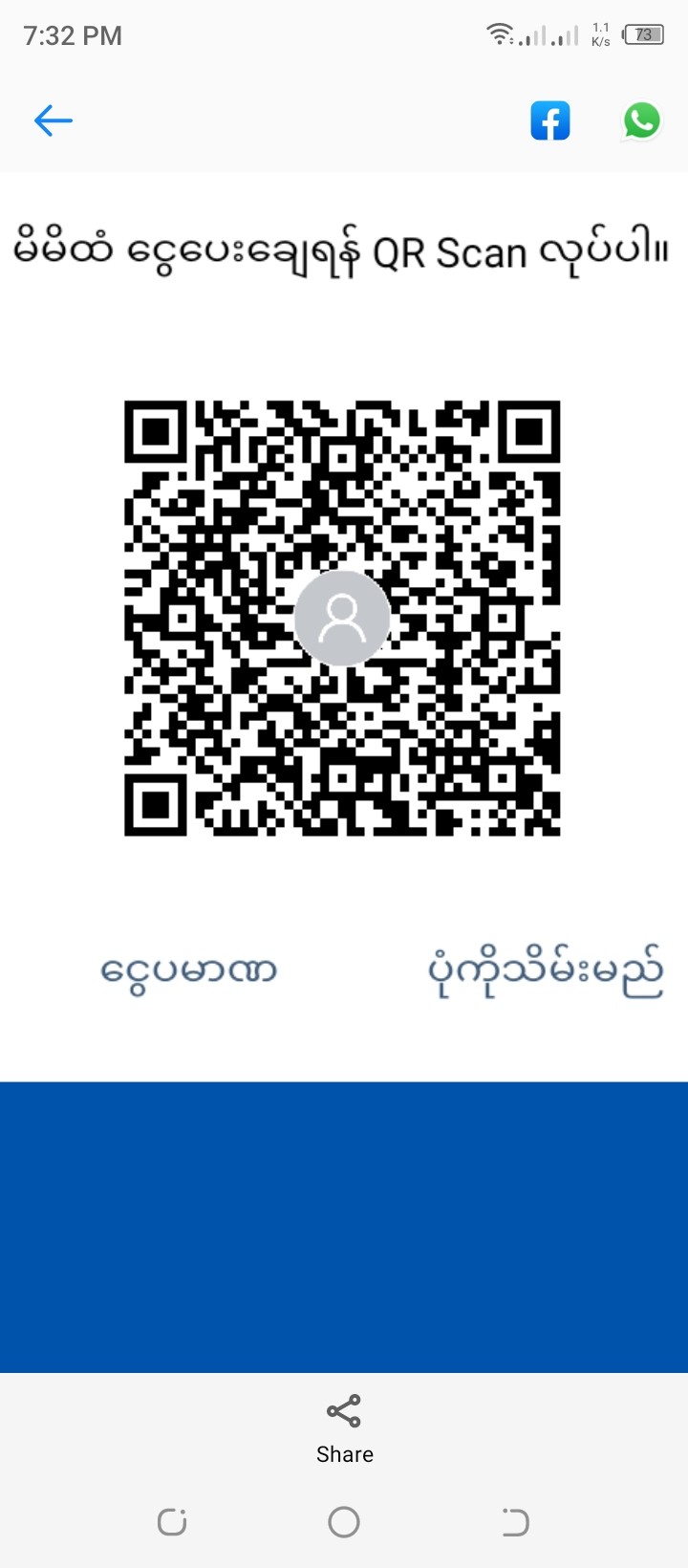The height and width of the screenshot is (1568, 688).
Task: Open the recent apps view
Action: [x=172, y=1521]
